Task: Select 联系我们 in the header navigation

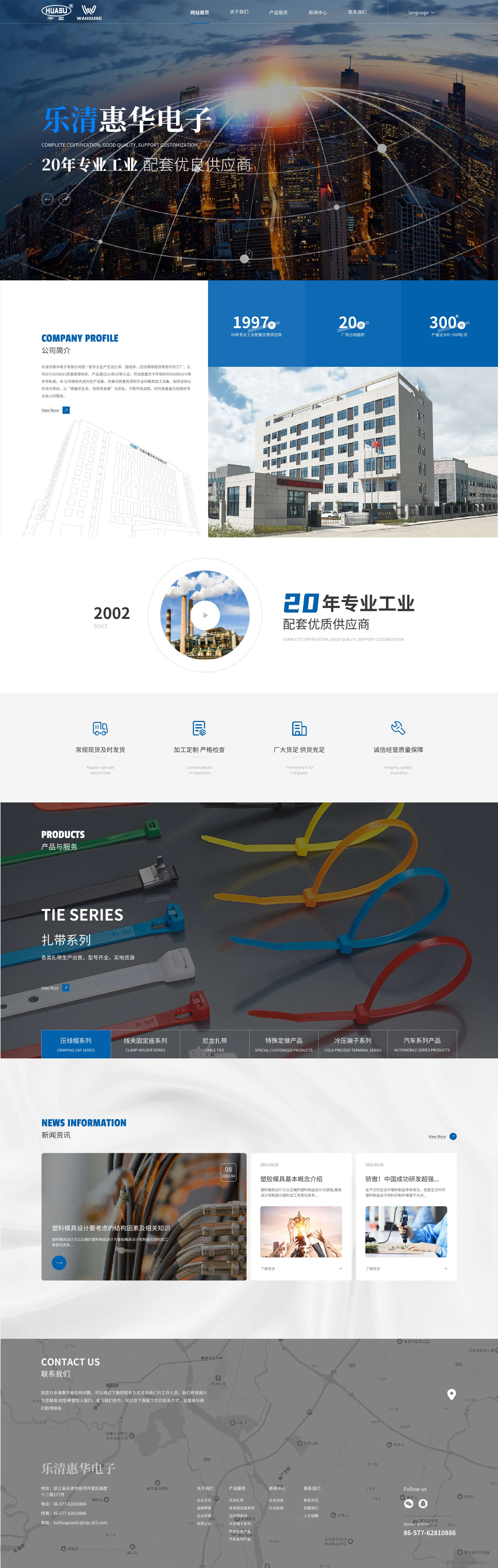Action: pyautogui.click(x=357, y=12)
